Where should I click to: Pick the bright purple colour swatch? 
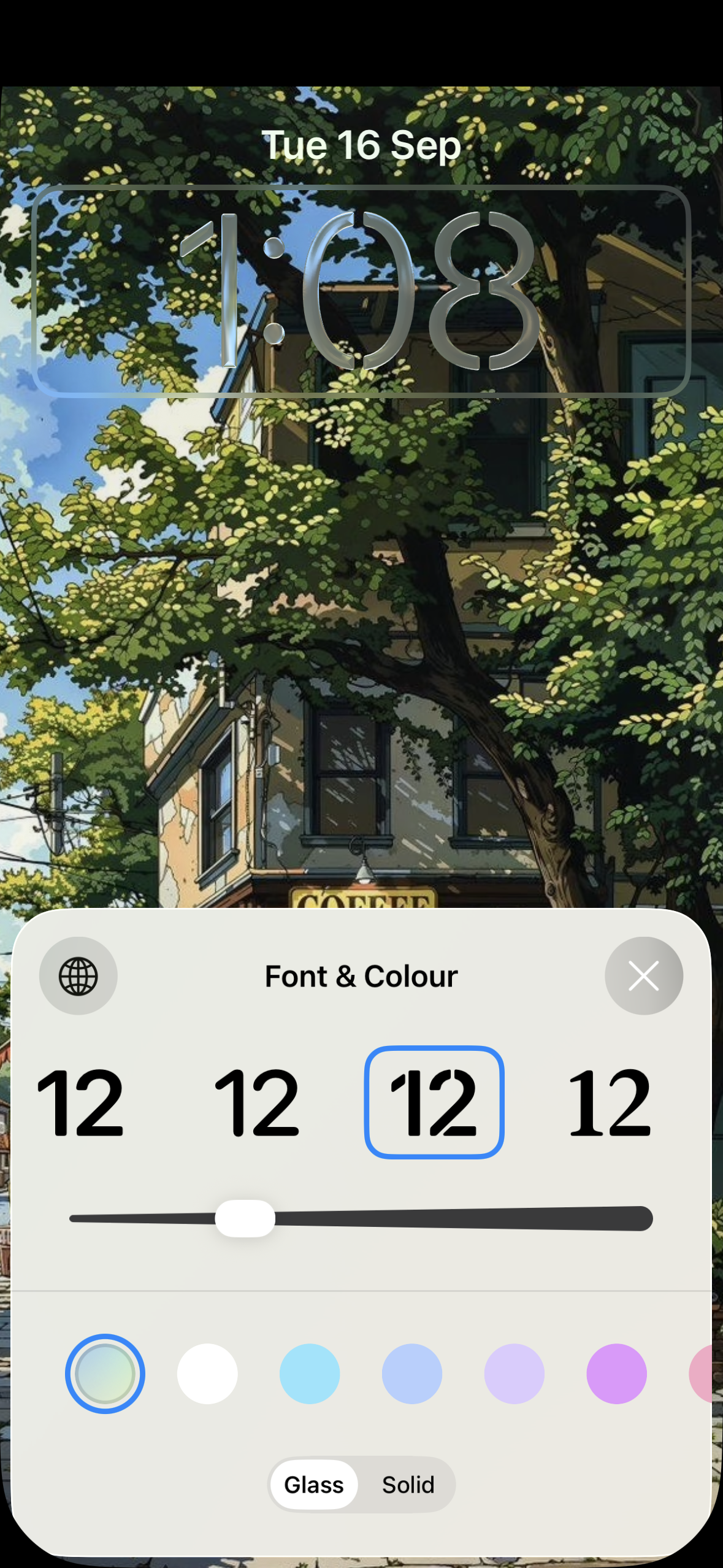[616, 1374]
